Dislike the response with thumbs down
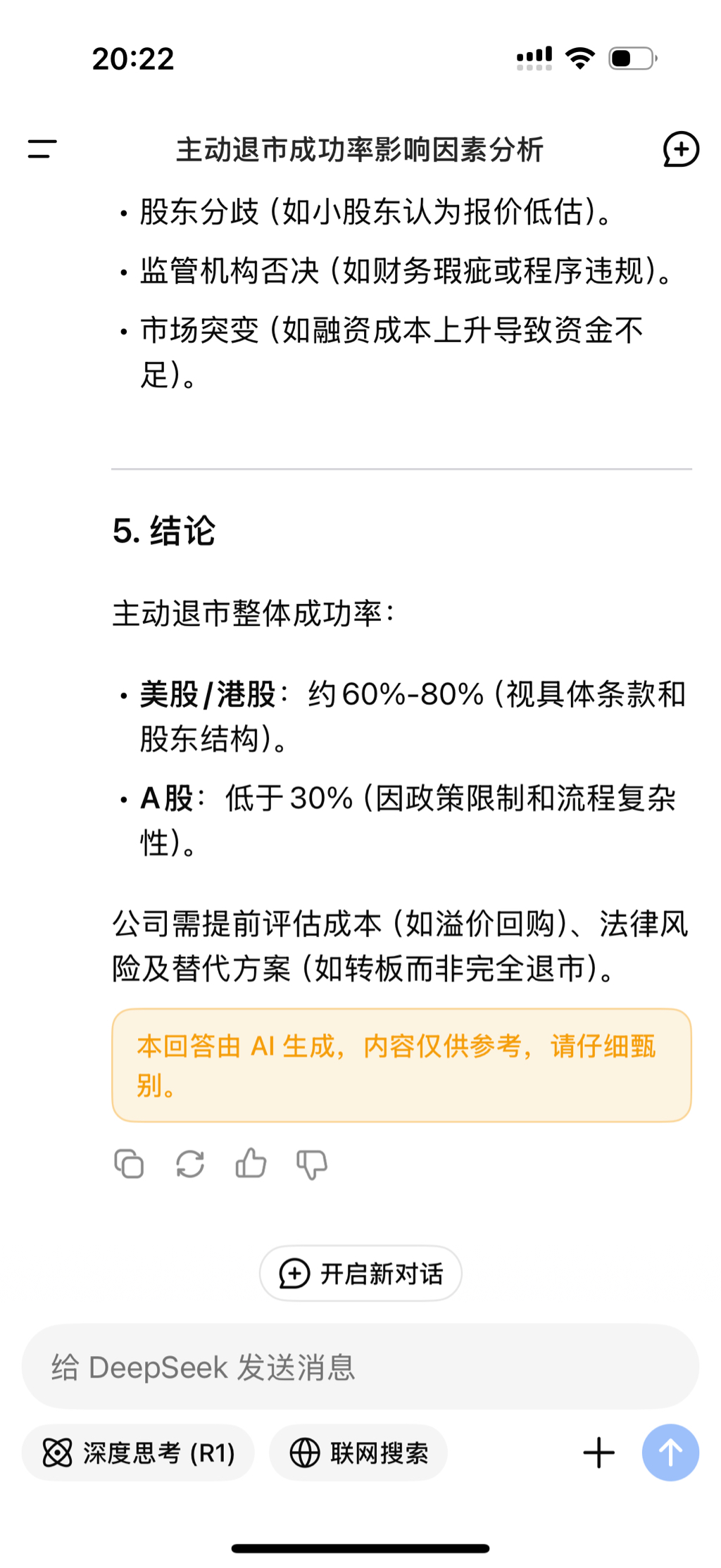This screenshot has width=721, height=1568. 312,1164
